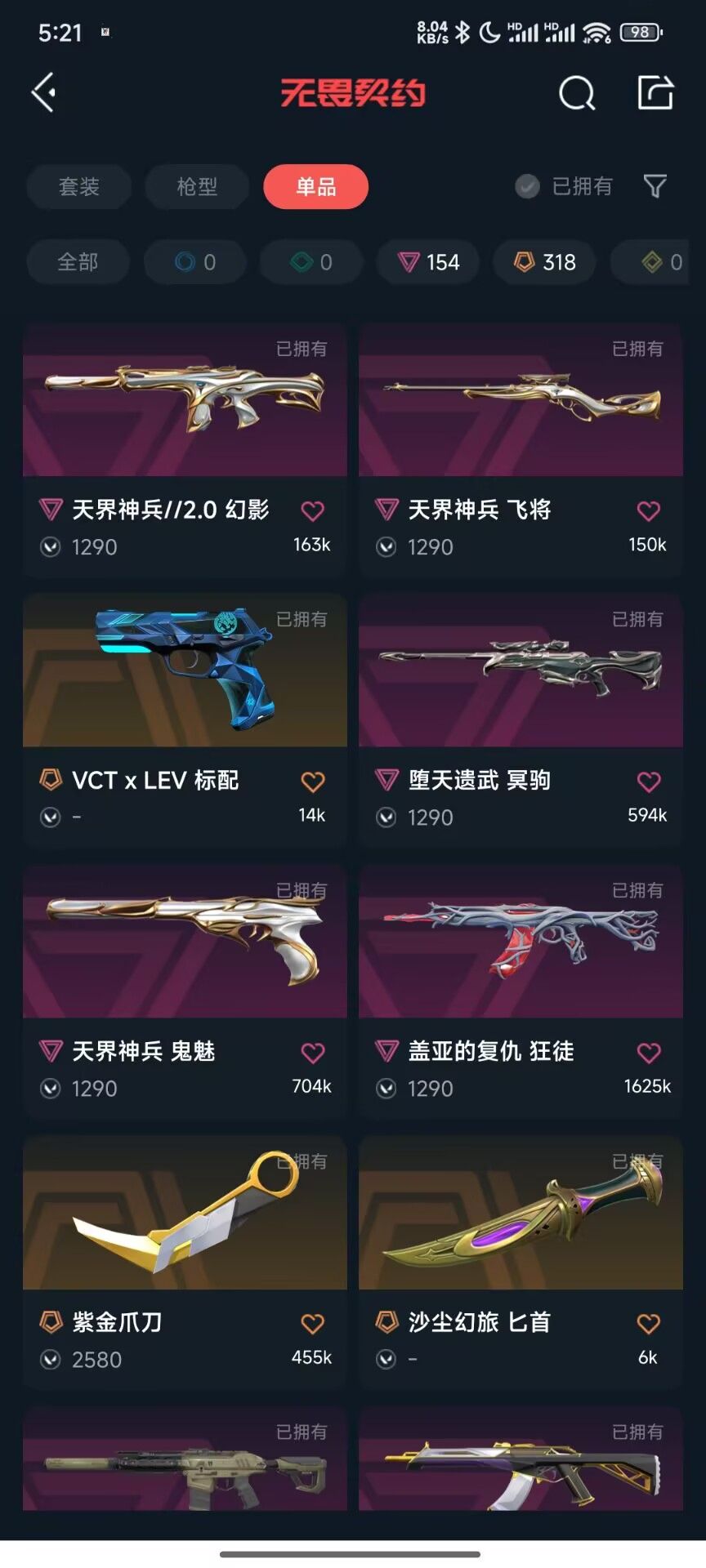Open 沙尘幻旅 匕首 skin card
706x1568 pixels.
(521, 1263)
